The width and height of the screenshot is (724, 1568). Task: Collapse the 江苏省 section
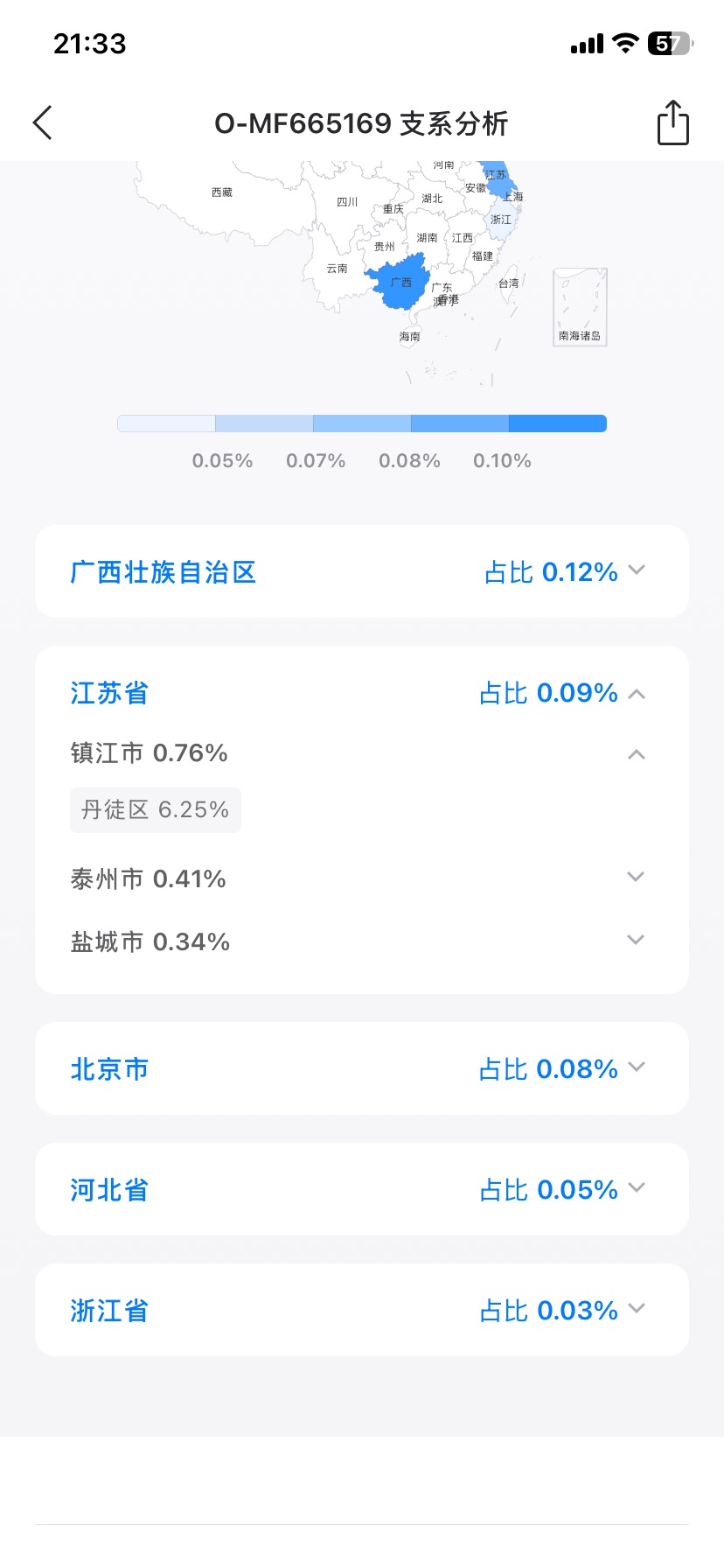637,694
